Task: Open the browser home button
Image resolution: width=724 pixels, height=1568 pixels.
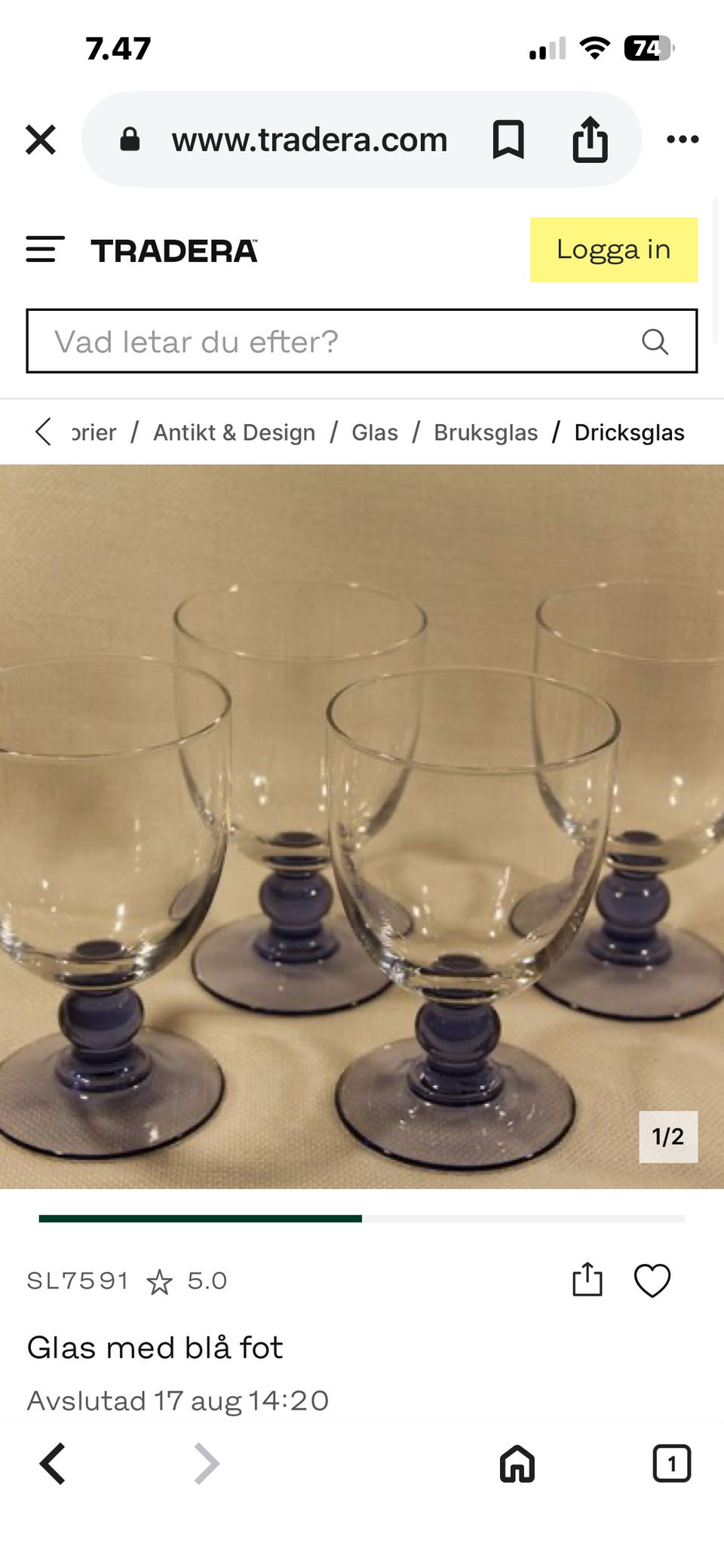Action: pos(517,1464)
